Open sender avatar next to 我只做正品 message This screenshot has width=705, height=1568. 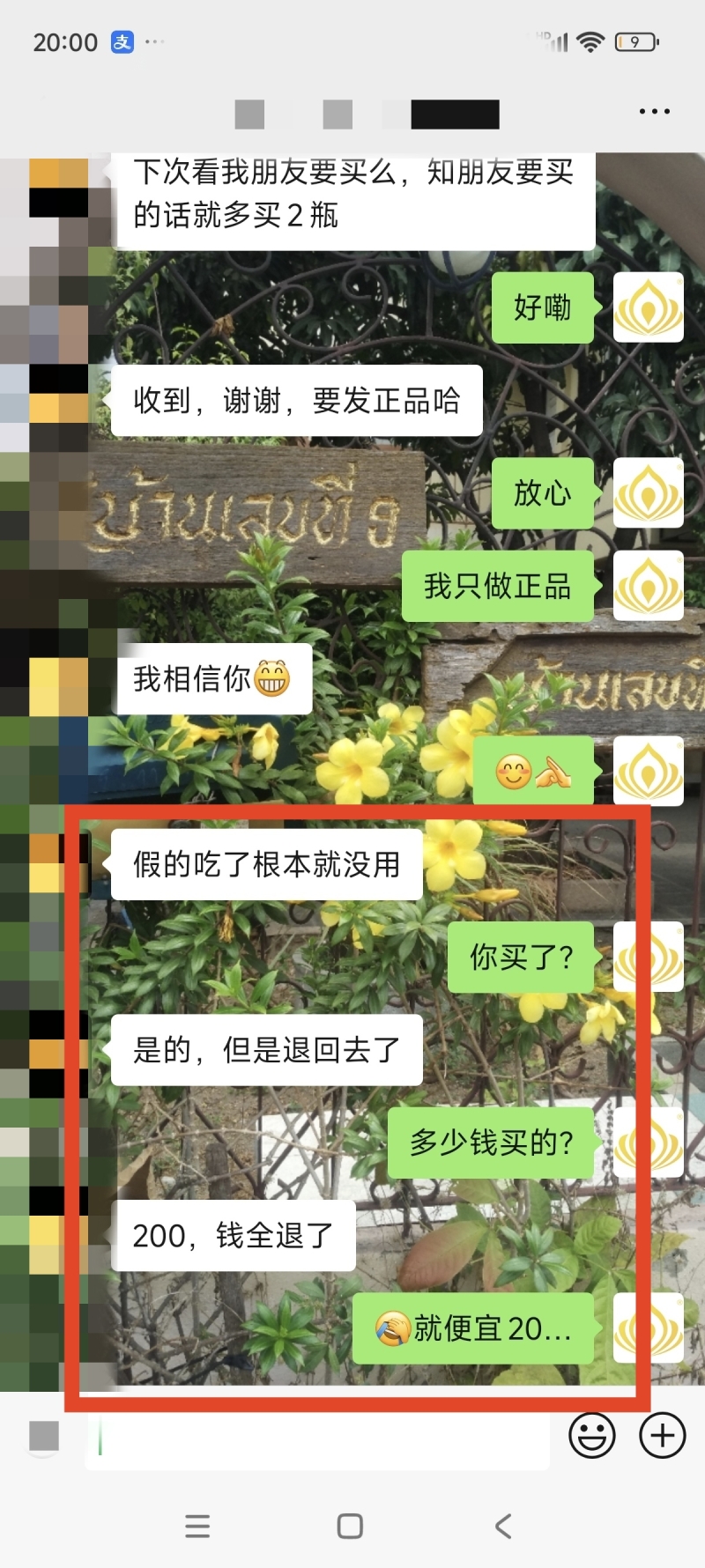coord(649,586)
